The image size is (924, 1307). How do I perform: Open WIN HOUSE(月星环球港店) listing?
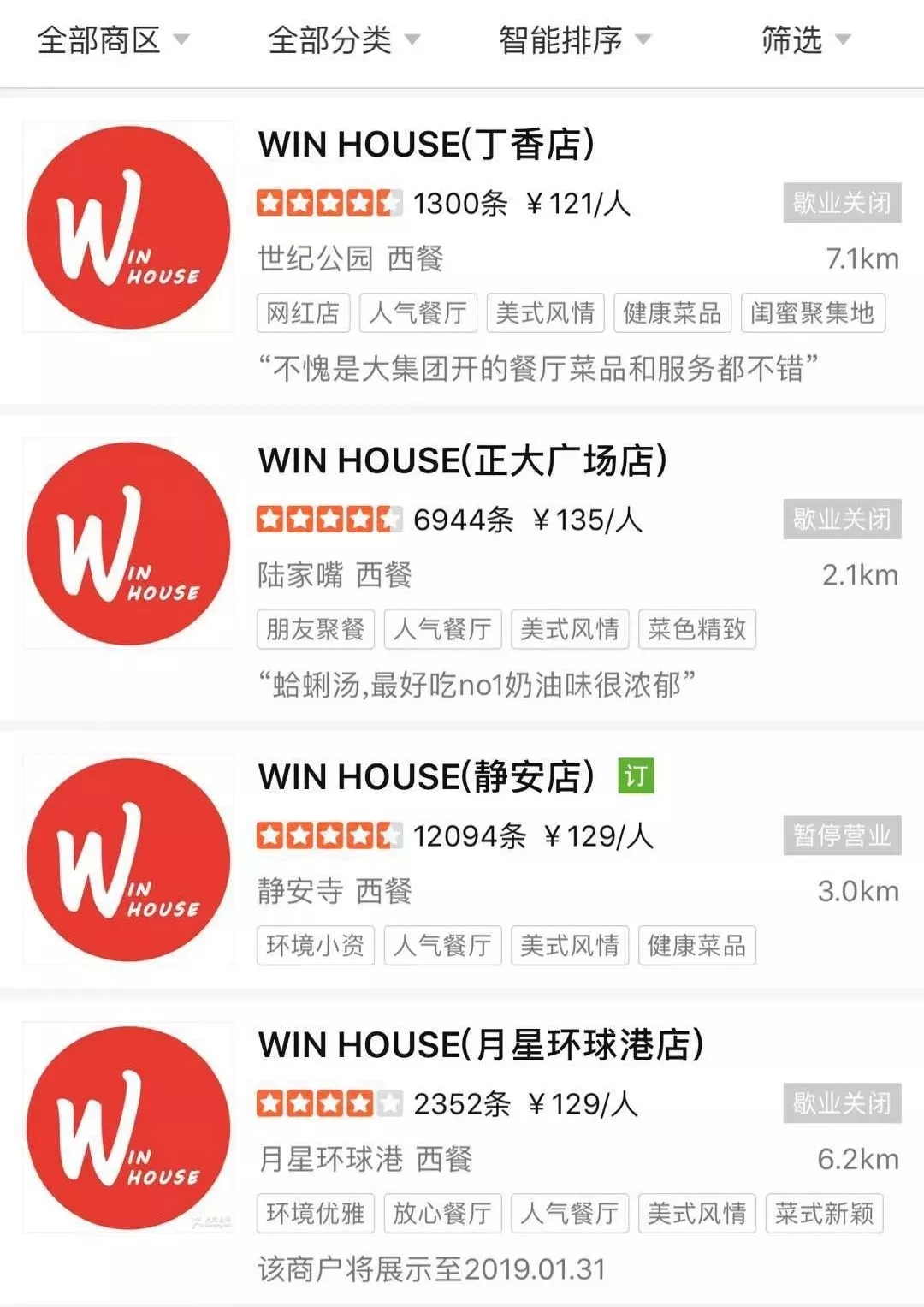coord(480,1045)
